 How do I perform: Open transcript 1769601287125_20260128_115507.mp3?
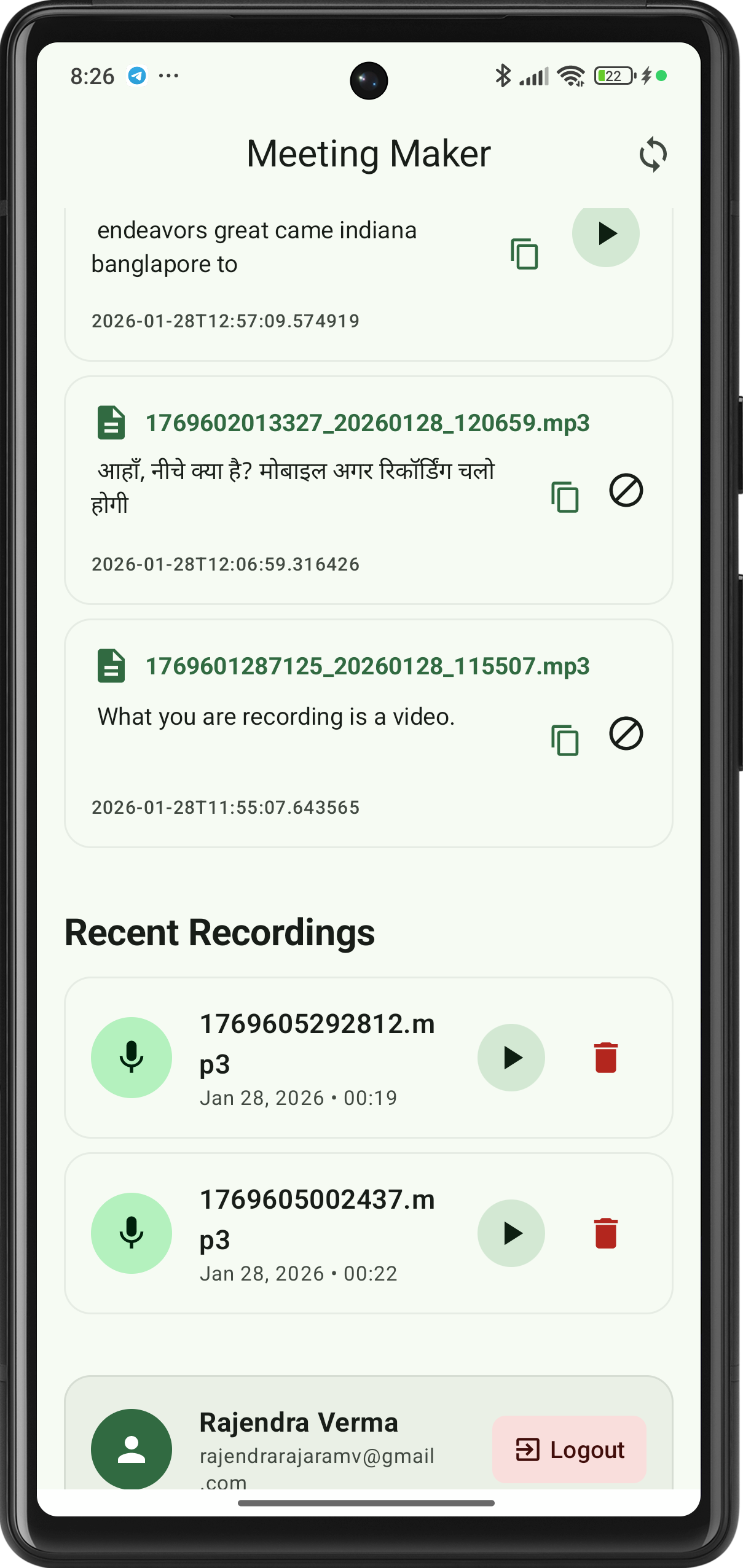(367, 666)
